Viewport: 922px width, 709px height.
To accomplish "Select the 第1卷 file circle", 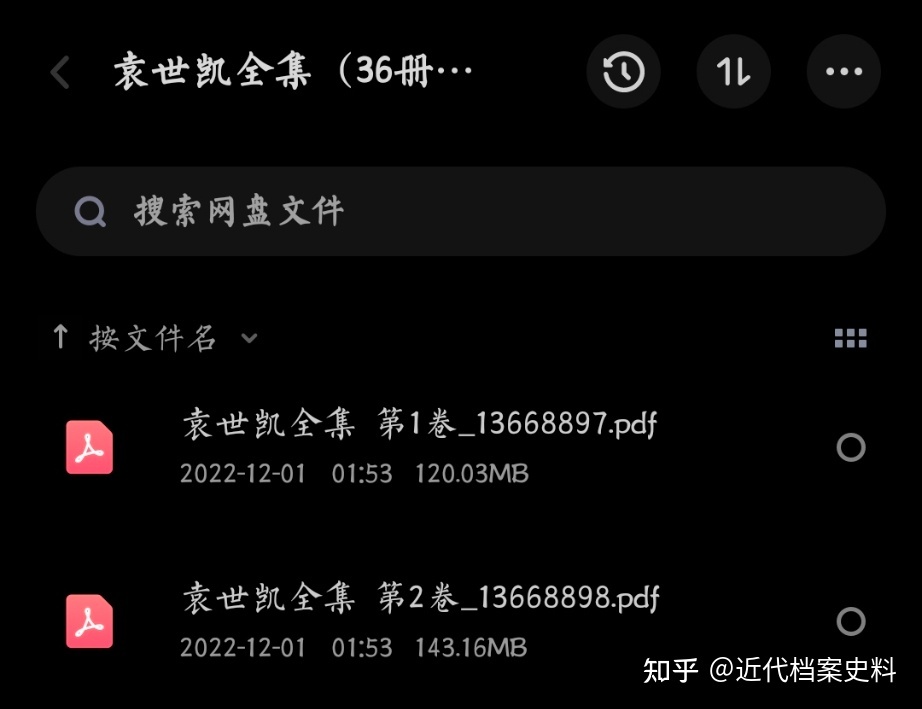I will click(x=850, y=447).
